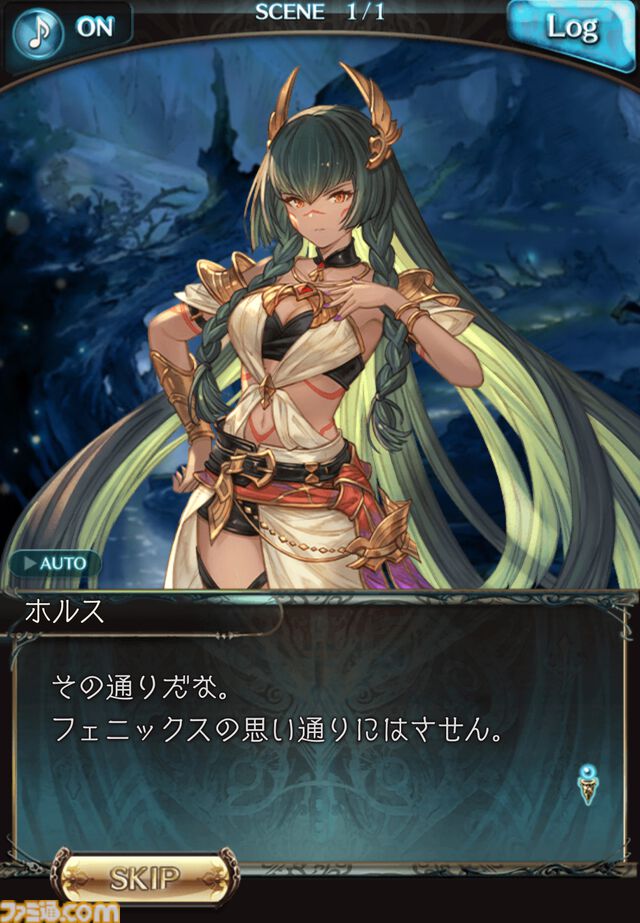Skip the scene with the SKIP button

pyautogui.click(x=145, y=878)
